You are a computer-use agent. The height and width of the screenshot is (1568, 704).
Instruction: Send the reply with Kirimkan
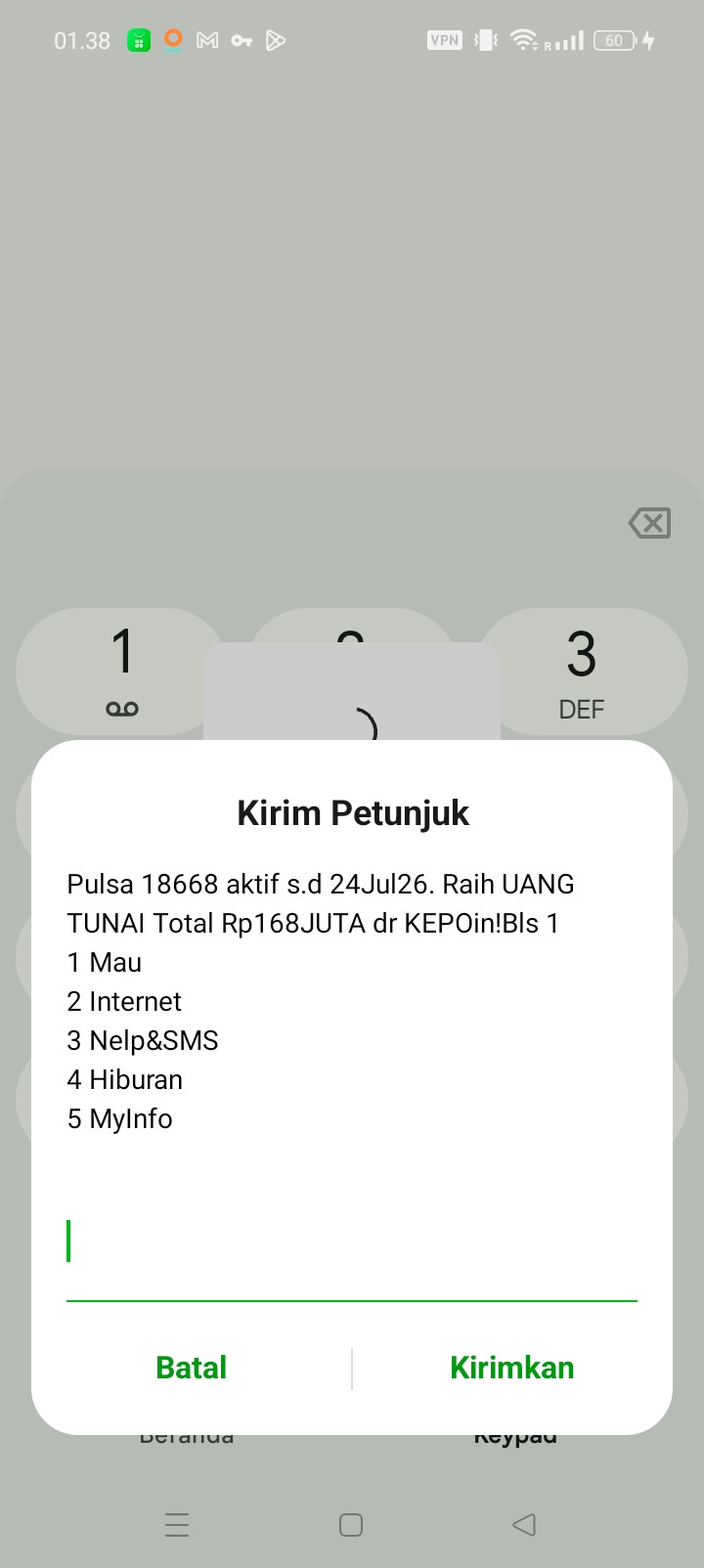pyautogui.click(x=511, y=1368)
